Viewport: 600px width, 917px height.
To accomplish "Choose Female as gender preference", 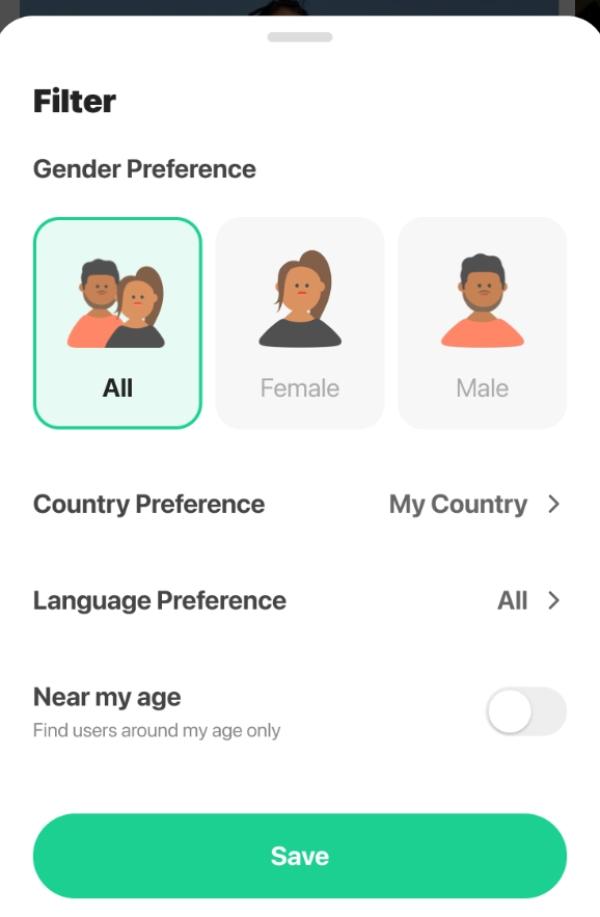I will coord(300,323).
